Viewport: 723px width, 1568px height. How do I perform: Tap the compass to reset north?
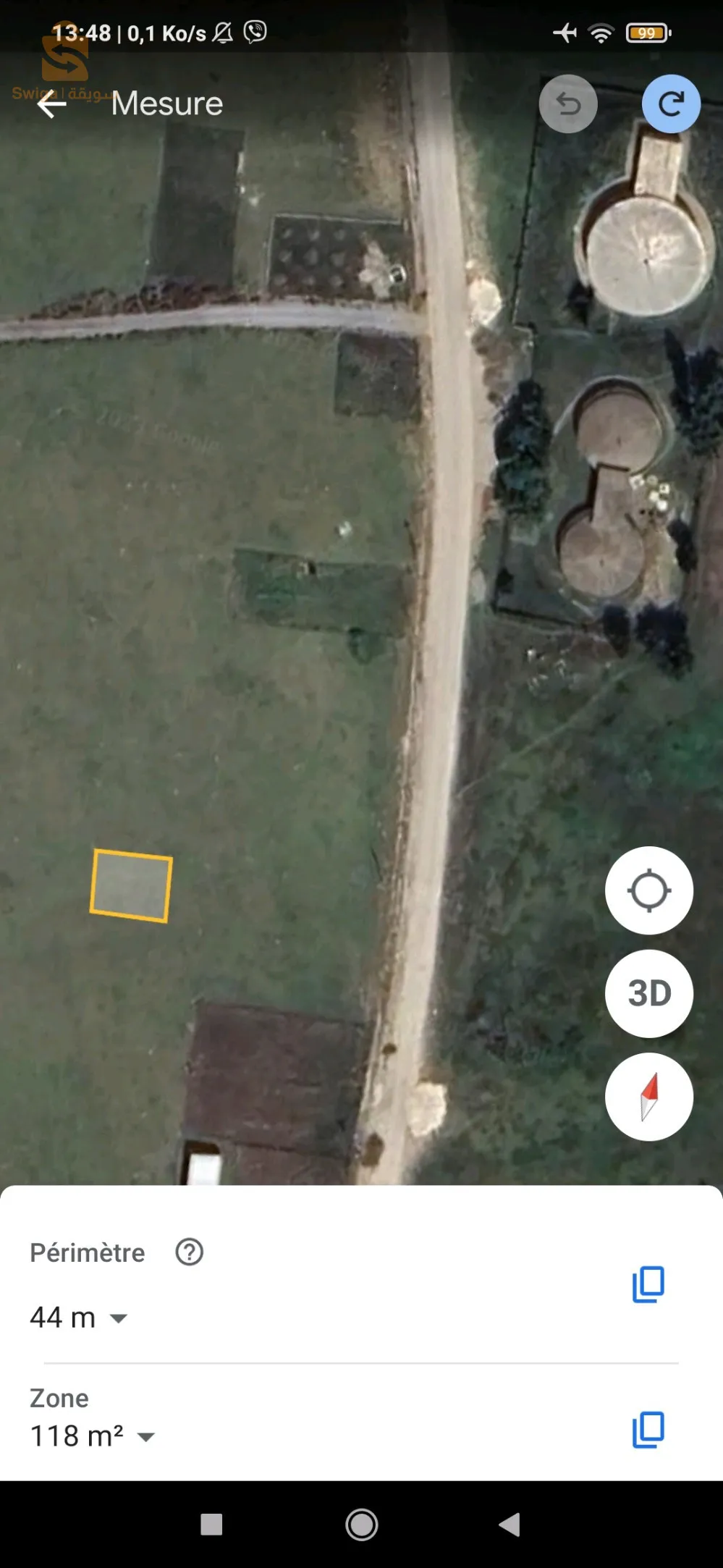[649, 1097]
